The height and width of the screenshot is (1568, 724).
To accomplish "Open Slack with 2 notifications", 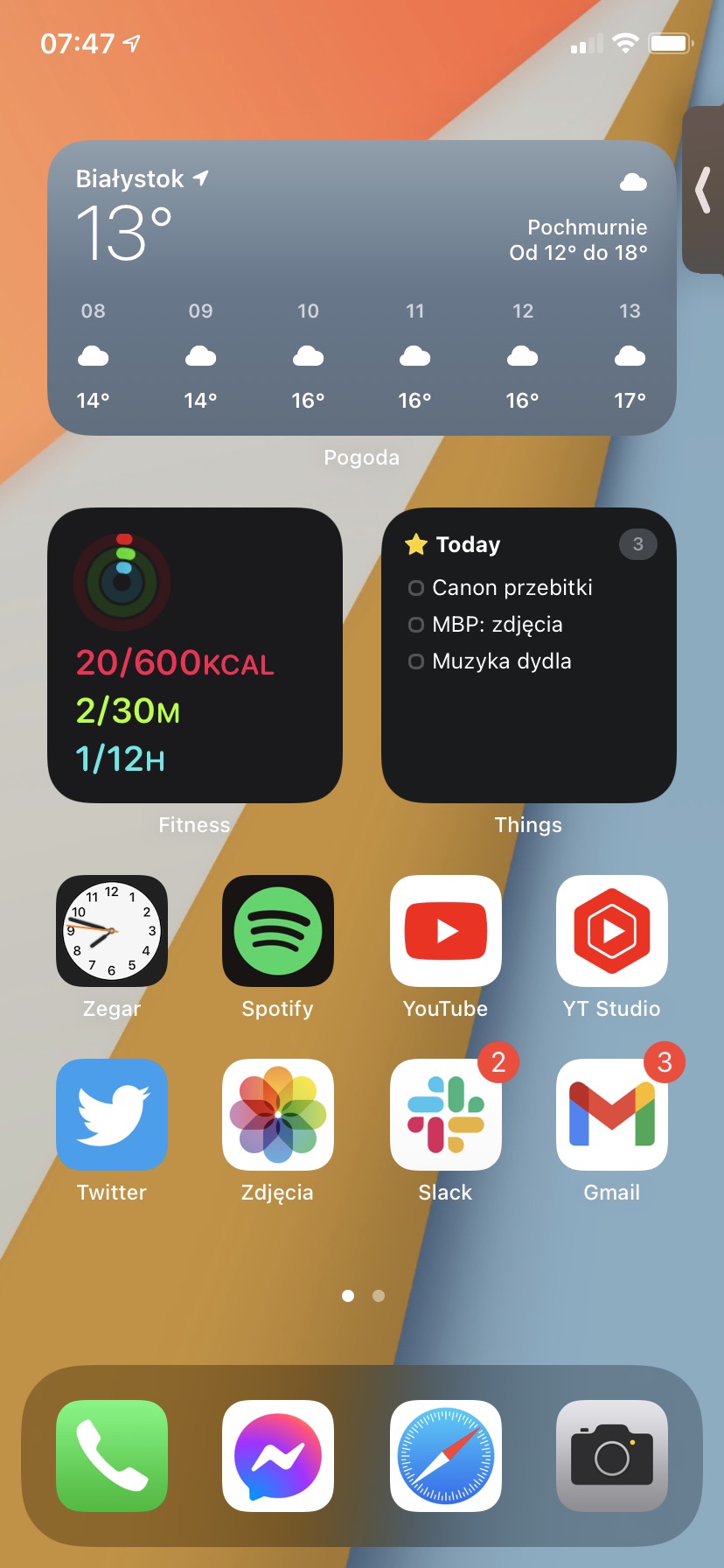I will click(x=445, y=1115).
